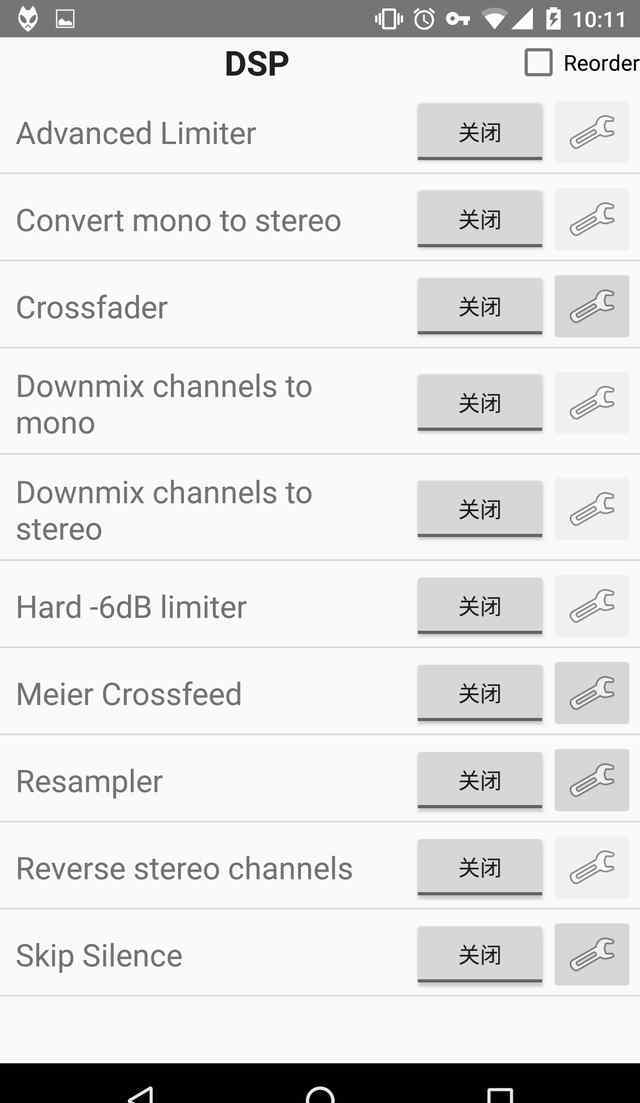The image size is (640, 1103).
Task: Enable Reverse stereo channels
Action: point(480,867)
